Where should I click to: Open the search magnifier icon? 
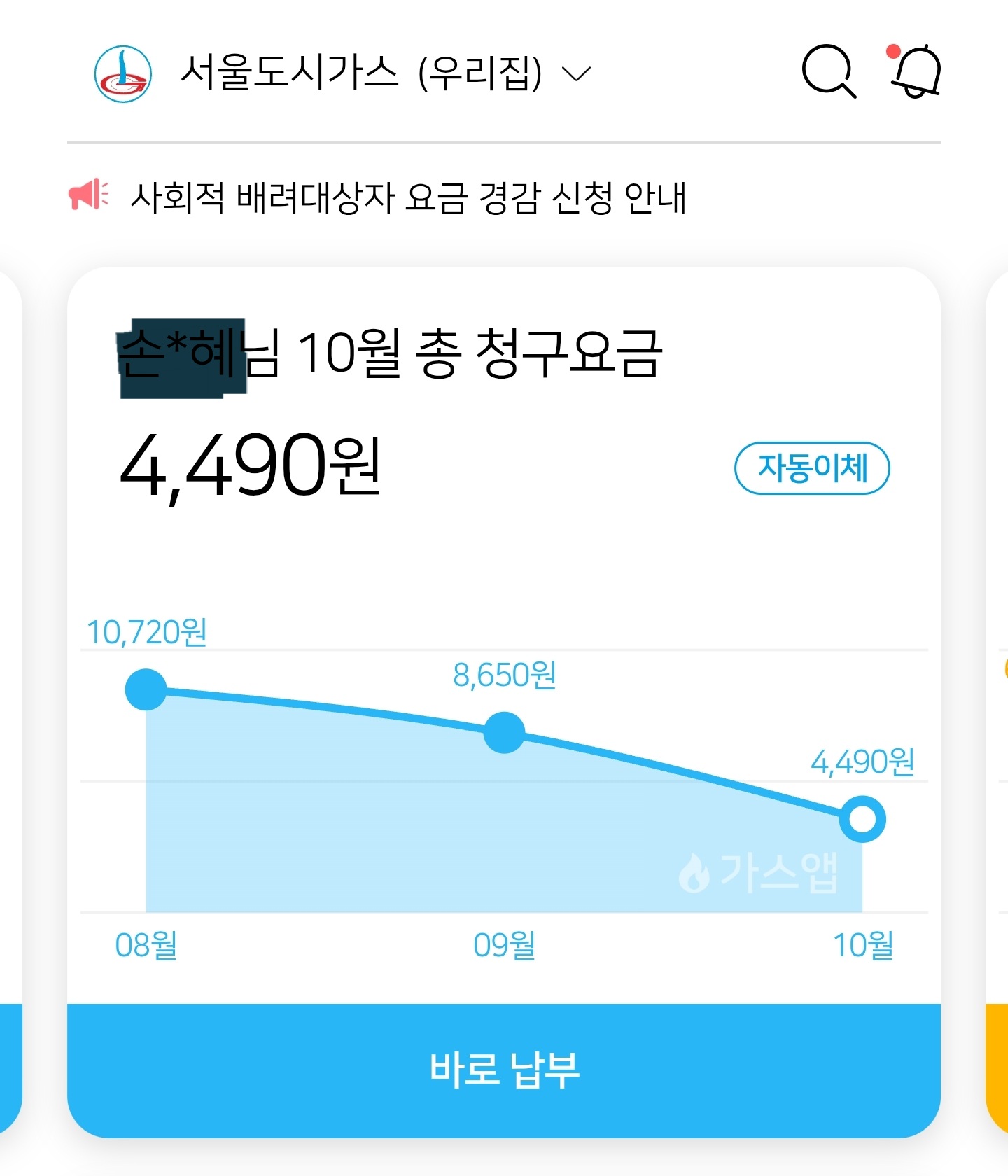pos(828,71)
